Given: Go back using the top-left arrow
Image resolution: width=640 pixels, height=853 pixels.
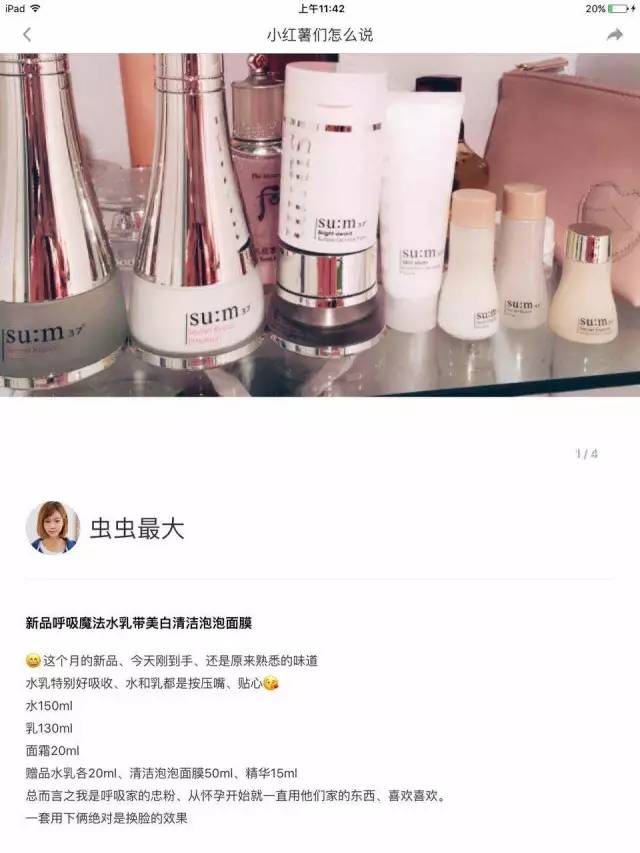Looking at the screenshot, I should coord(27,35).
